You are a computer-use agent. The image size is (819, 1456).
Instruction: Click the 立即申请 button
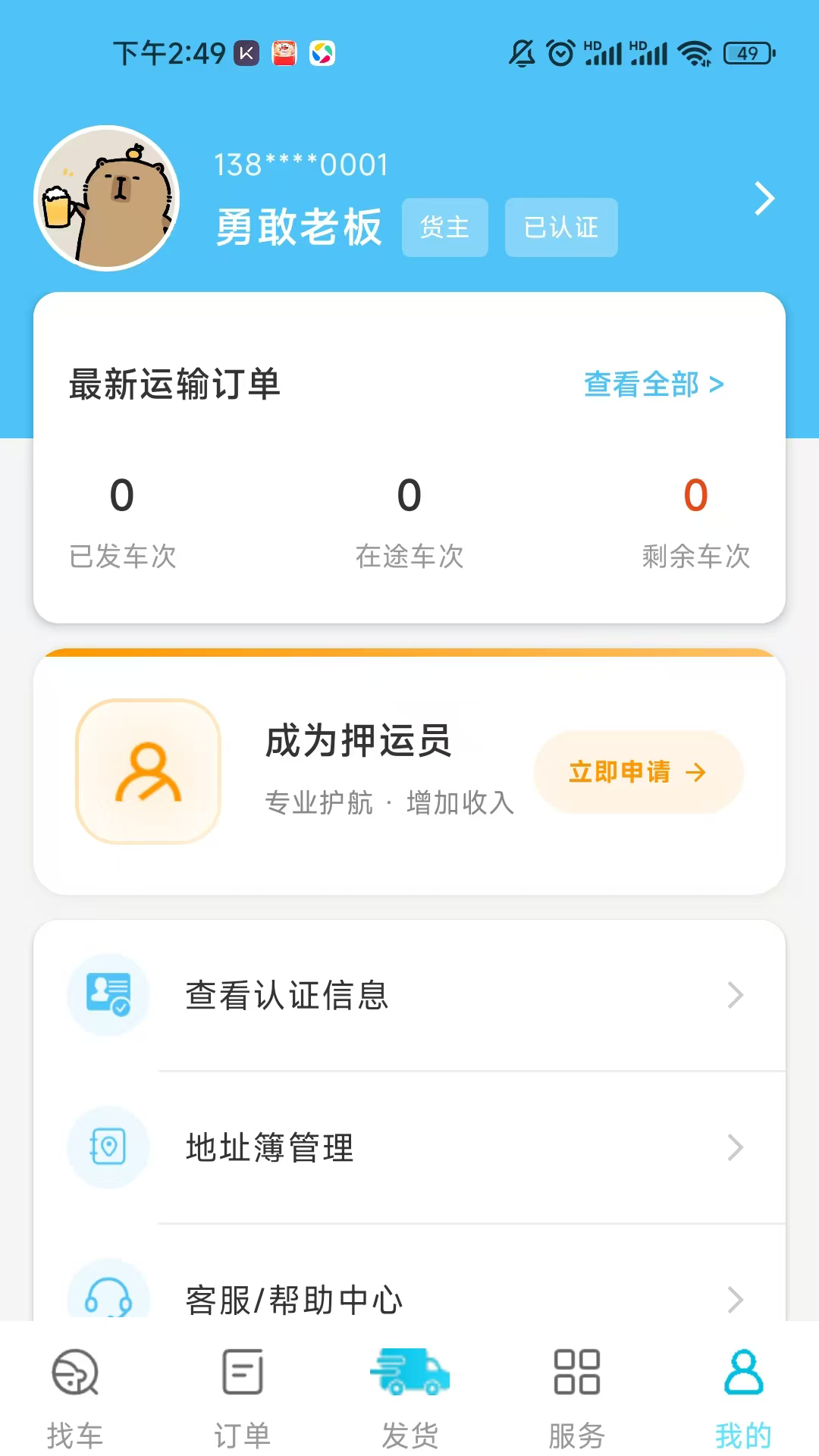tap(638, 772)
